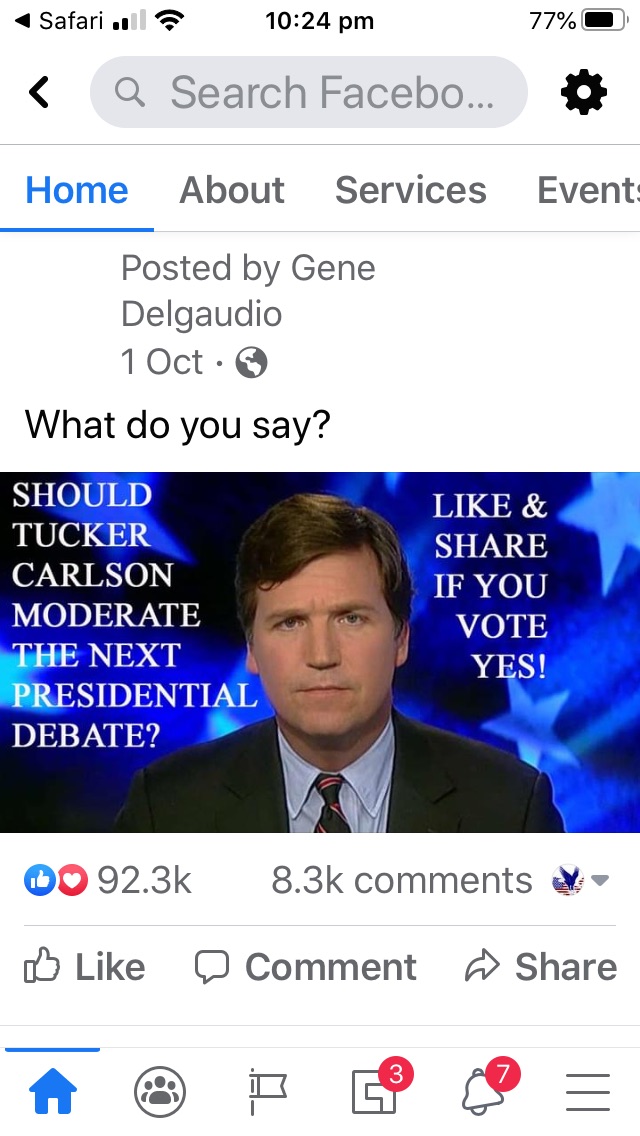The width and height of the screenshot is (640, 1136).
Task: Comment on the post
Action: 305,966
